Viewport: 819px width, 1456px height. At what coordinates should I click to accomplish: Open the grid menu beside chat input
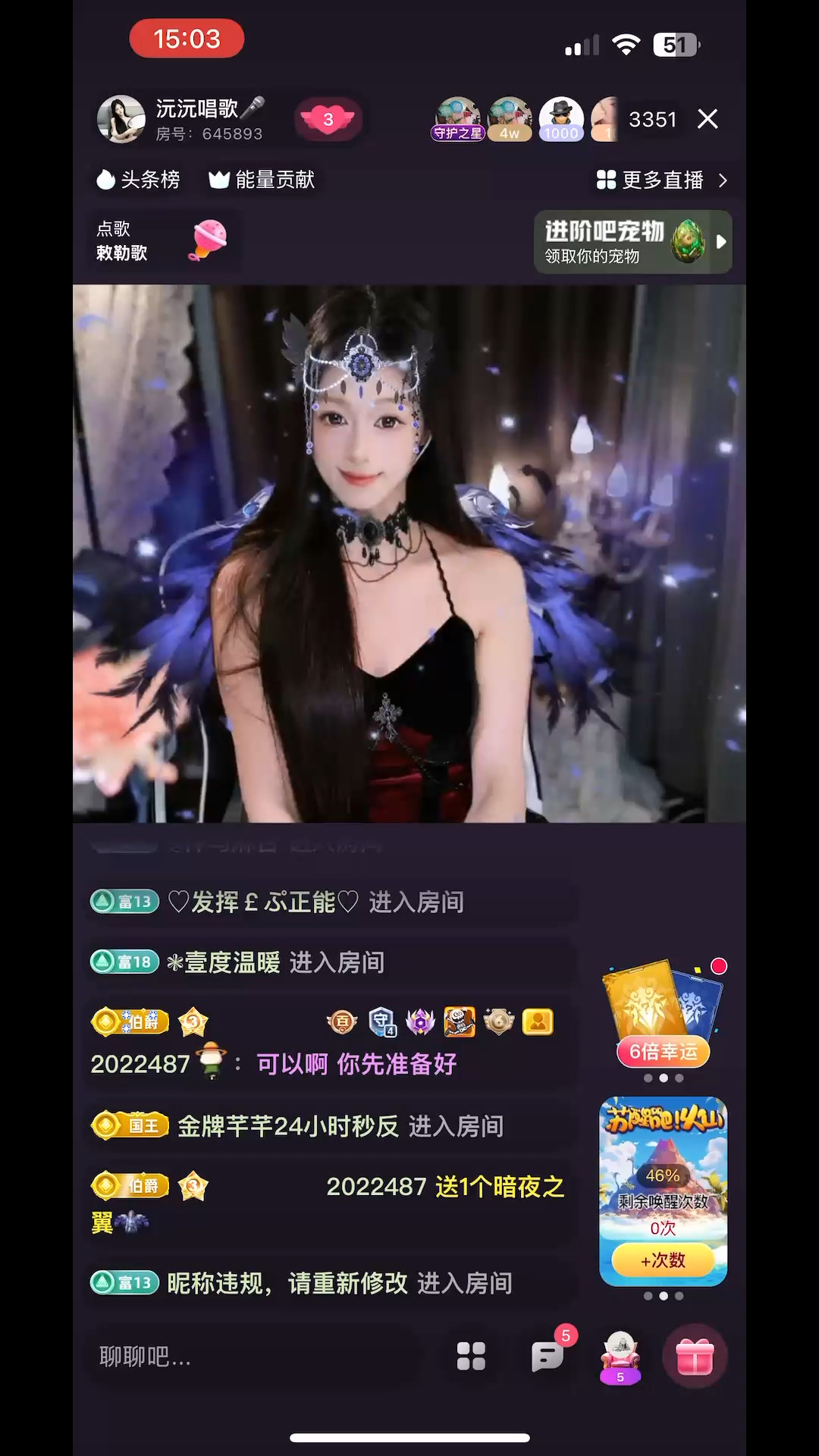pos(471,1357)
